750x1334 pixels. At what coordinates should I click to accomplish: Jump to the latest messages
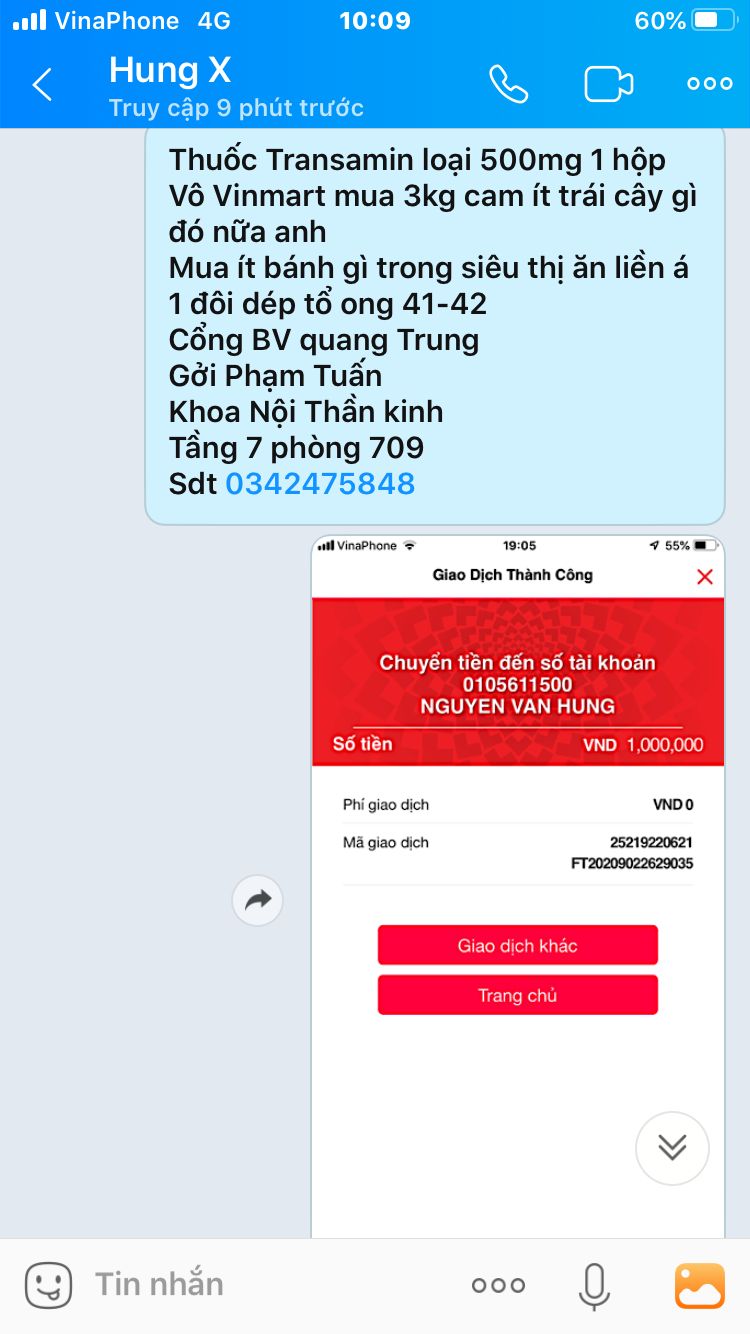pyautogui.click(x=672, y=1148)
